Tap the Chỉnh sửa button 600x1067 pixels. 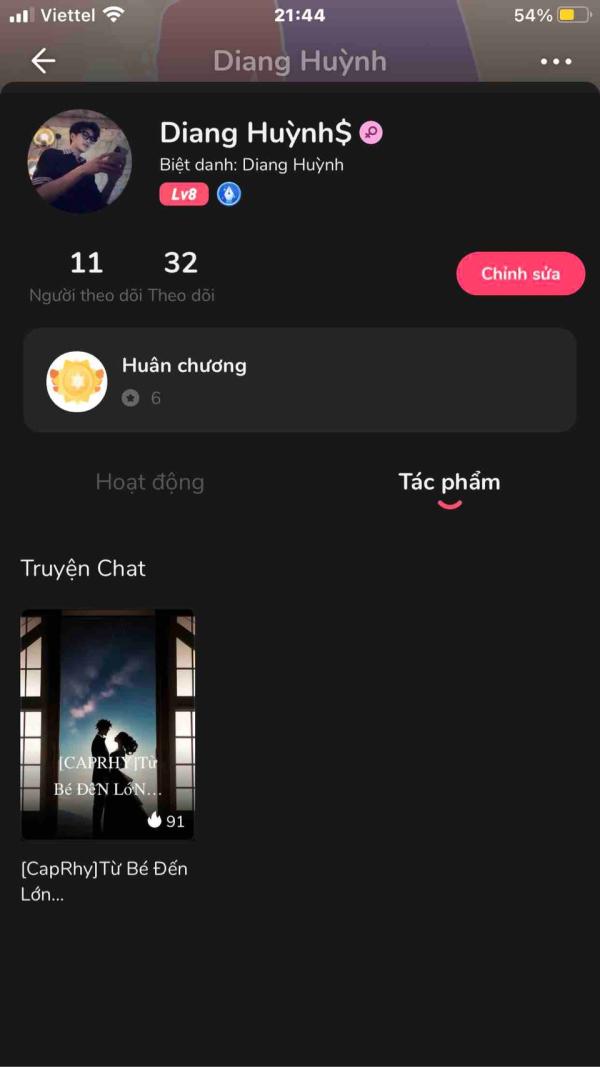pos(520,274)
